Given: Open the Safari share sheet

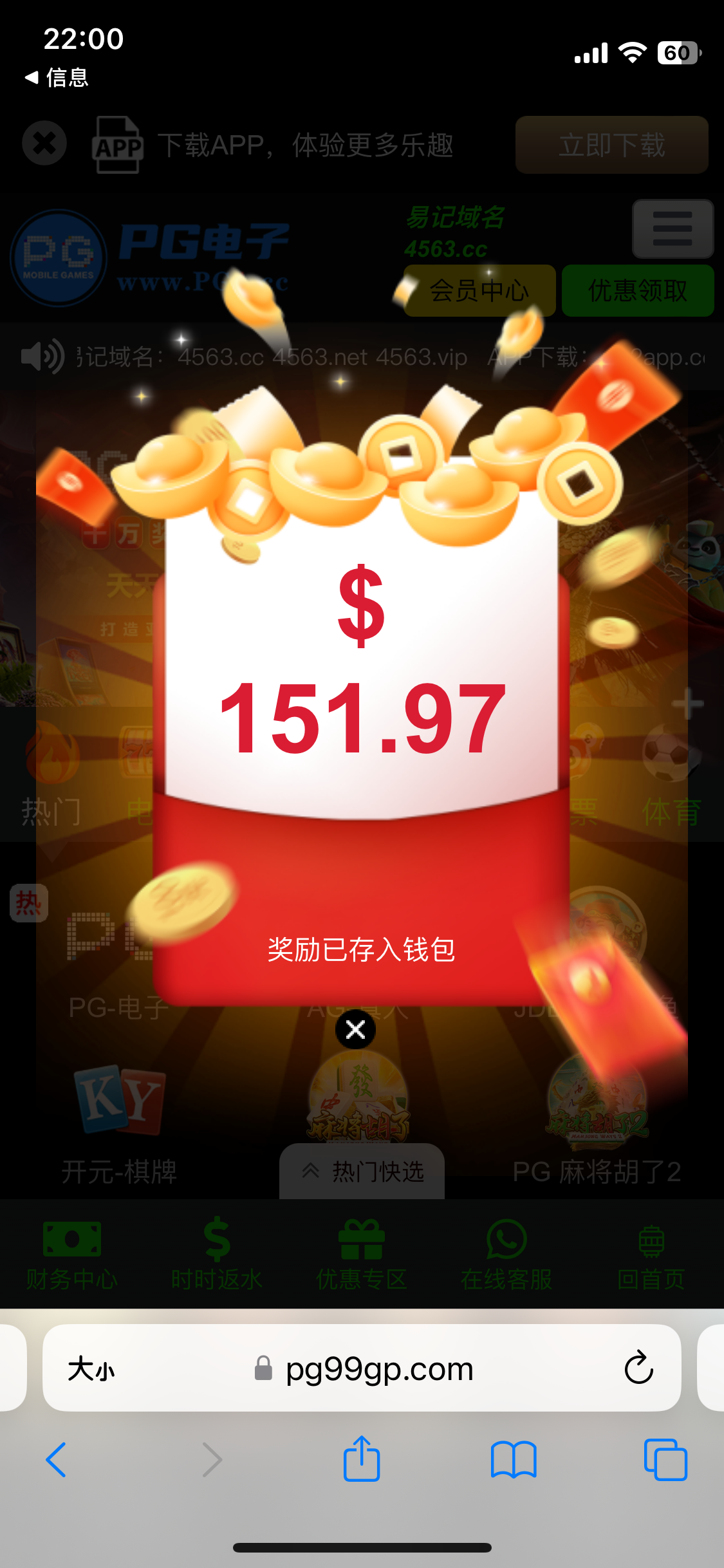Looking at the screenshot, I should coord(362,1459).
